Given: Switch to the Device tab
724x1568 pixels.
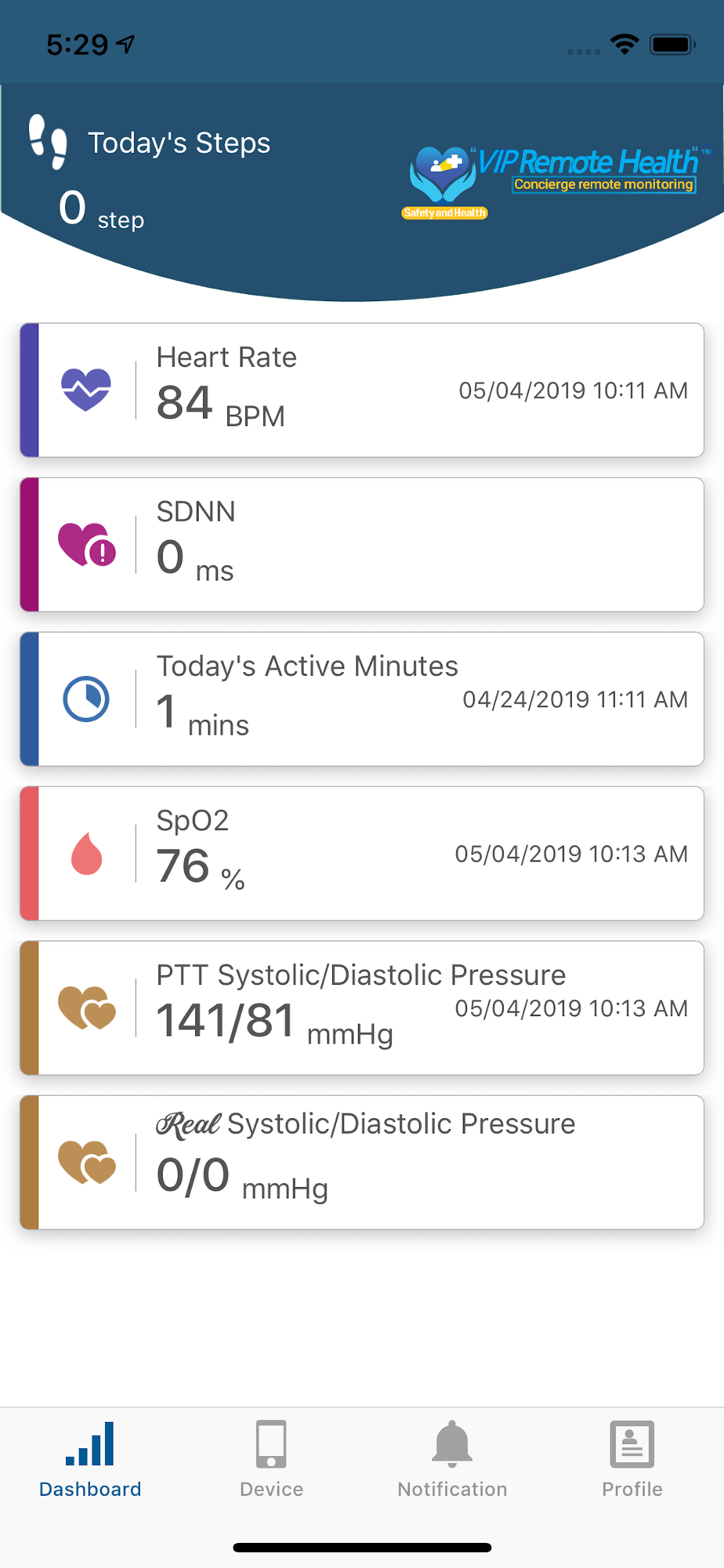Looking at the screenshot, I should point(271,1460).
